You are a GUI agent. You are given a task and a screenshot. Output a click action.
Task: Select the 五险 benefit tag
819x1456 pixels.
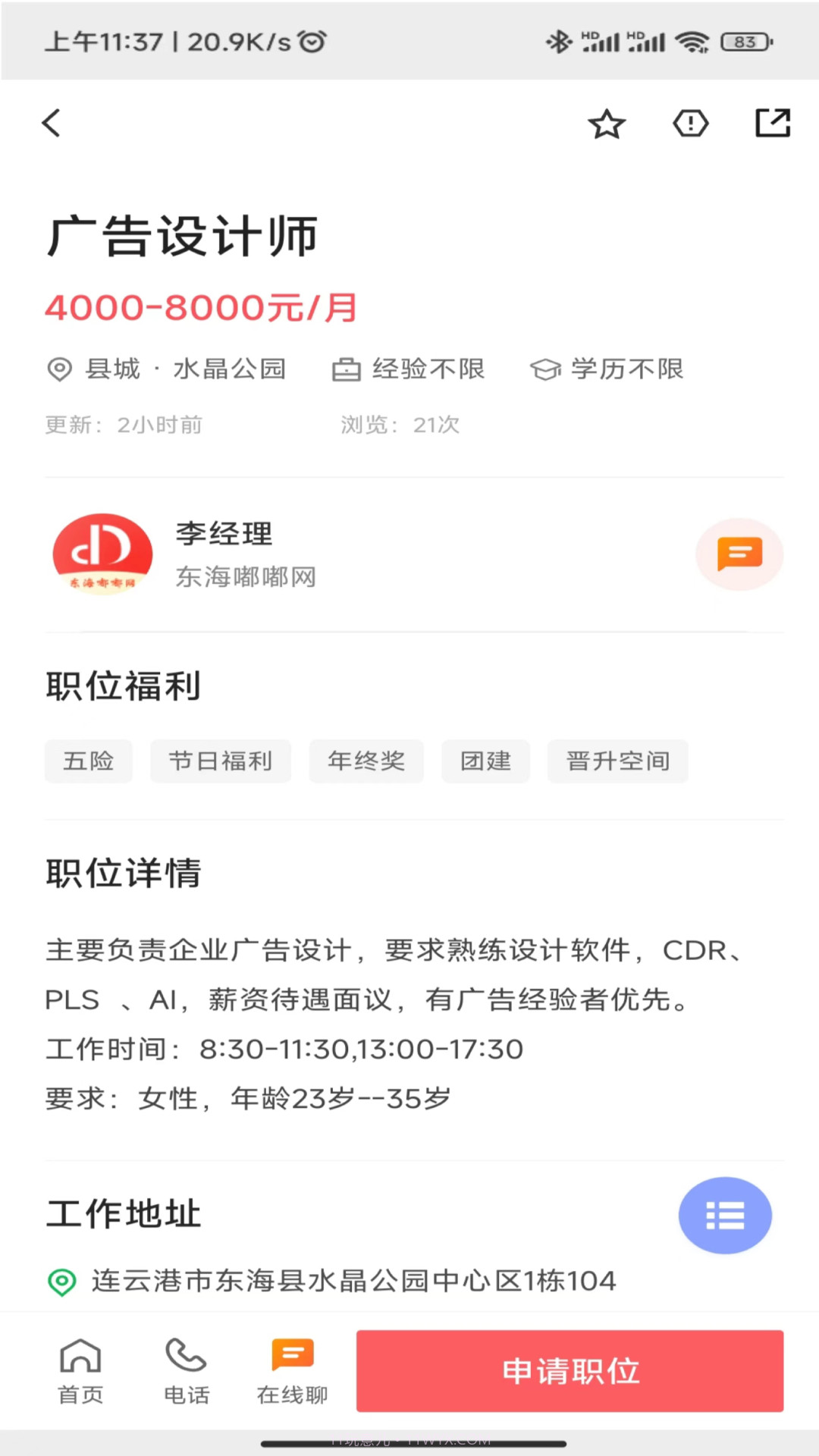click(x=88, y=761)
